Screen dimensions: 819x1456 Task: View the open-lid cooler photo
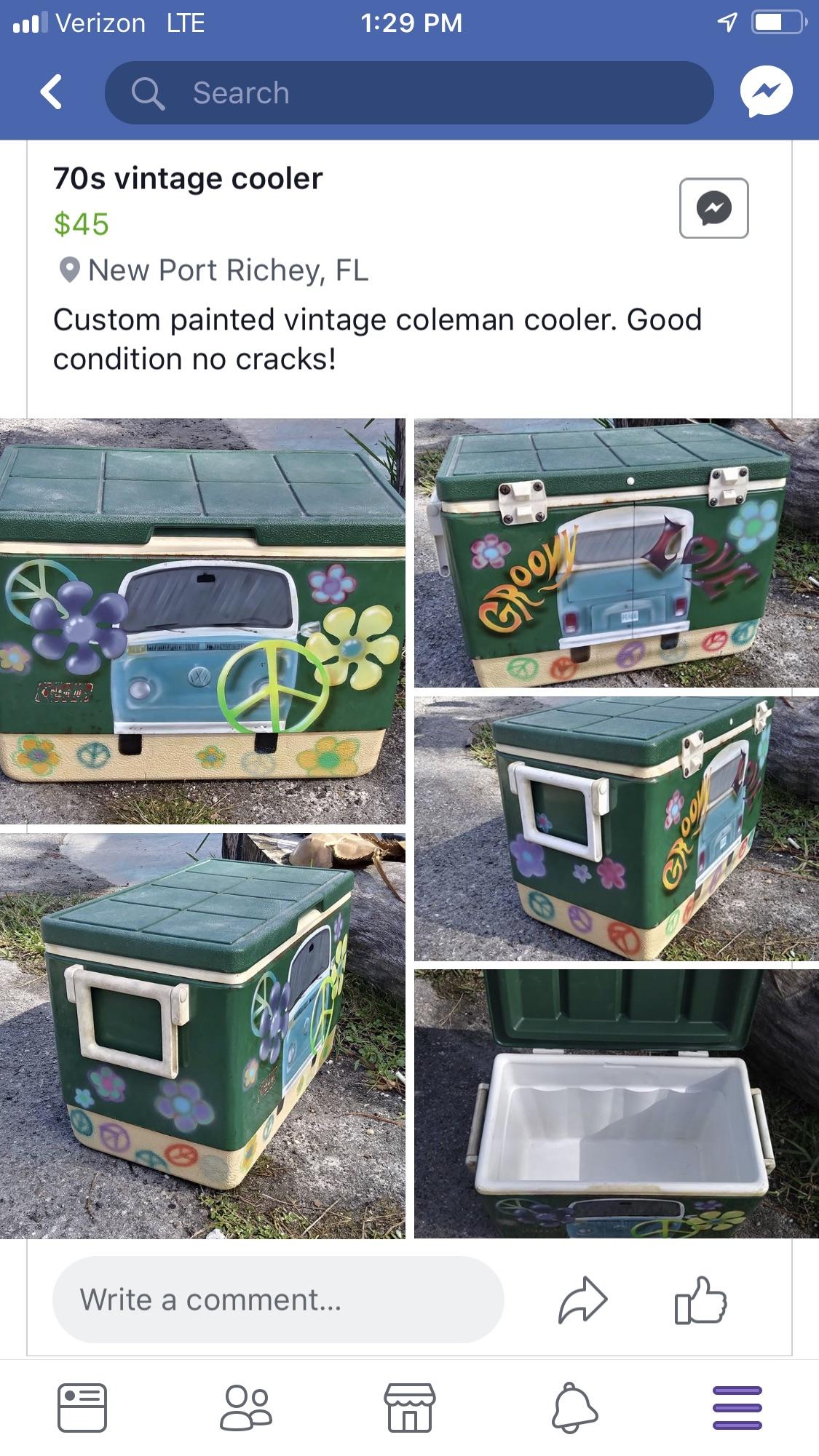click(x=615, y=1106)
